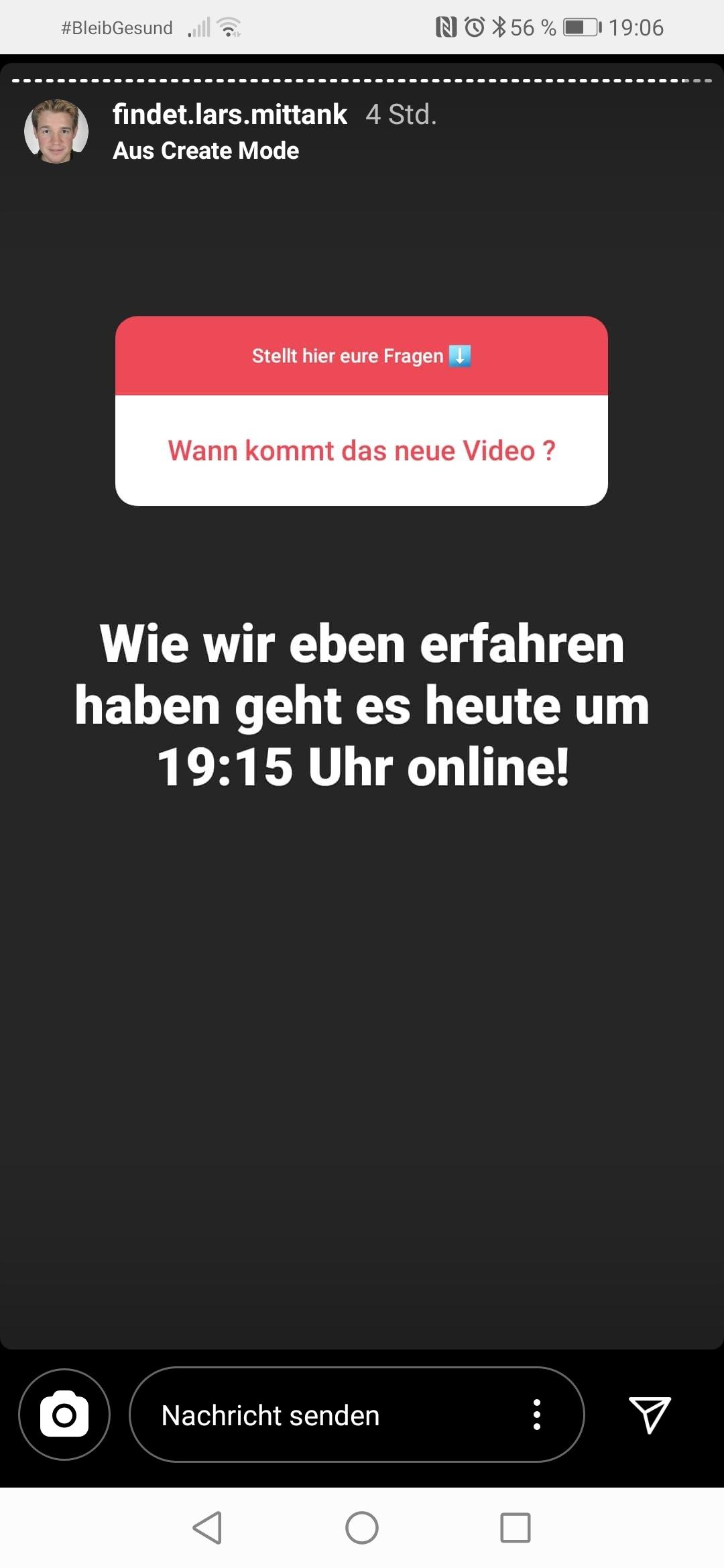Tap the system home button
This screenshot has width=724, height=1568.
click(x=362, y=1528)
